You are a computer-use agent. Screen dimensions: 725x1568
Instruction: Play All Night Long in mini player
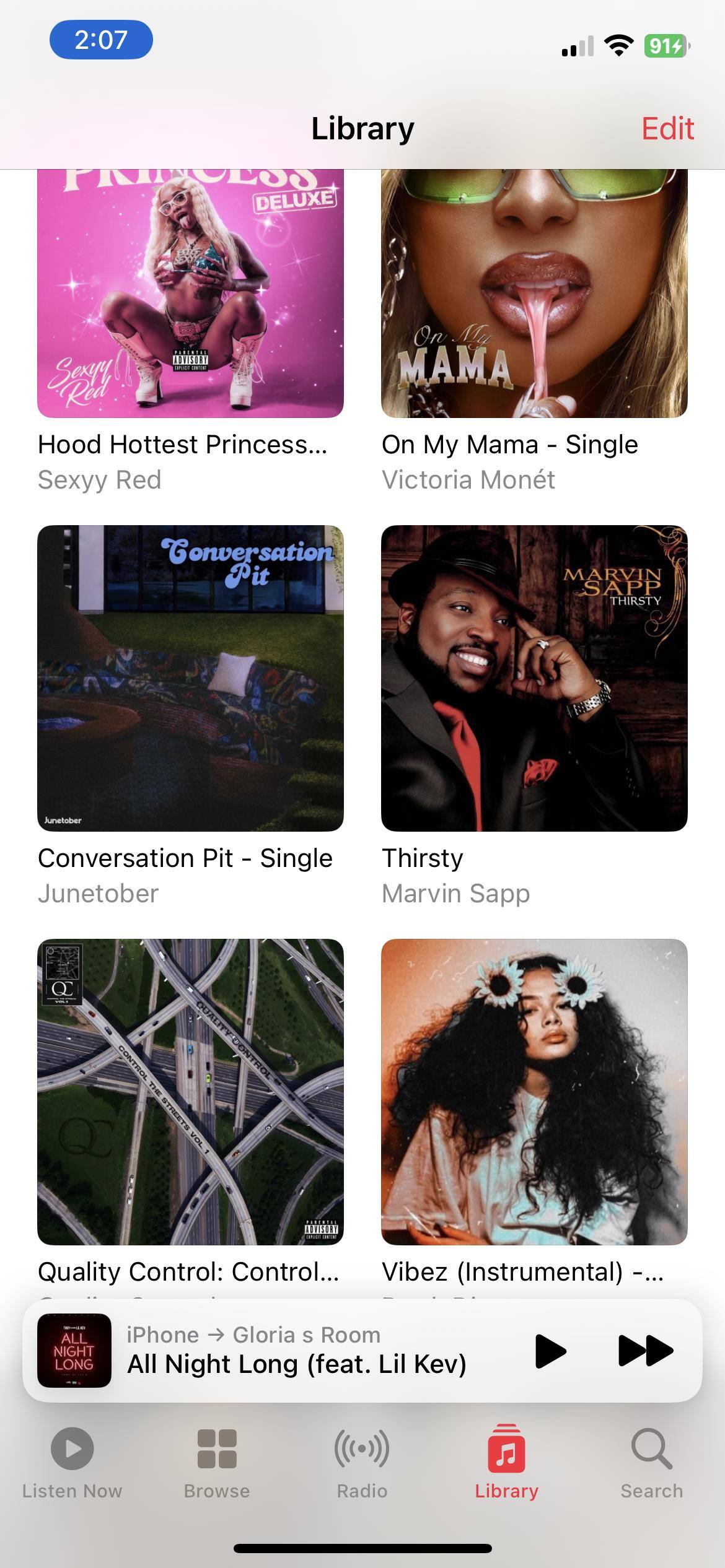tap(550, 1351)
